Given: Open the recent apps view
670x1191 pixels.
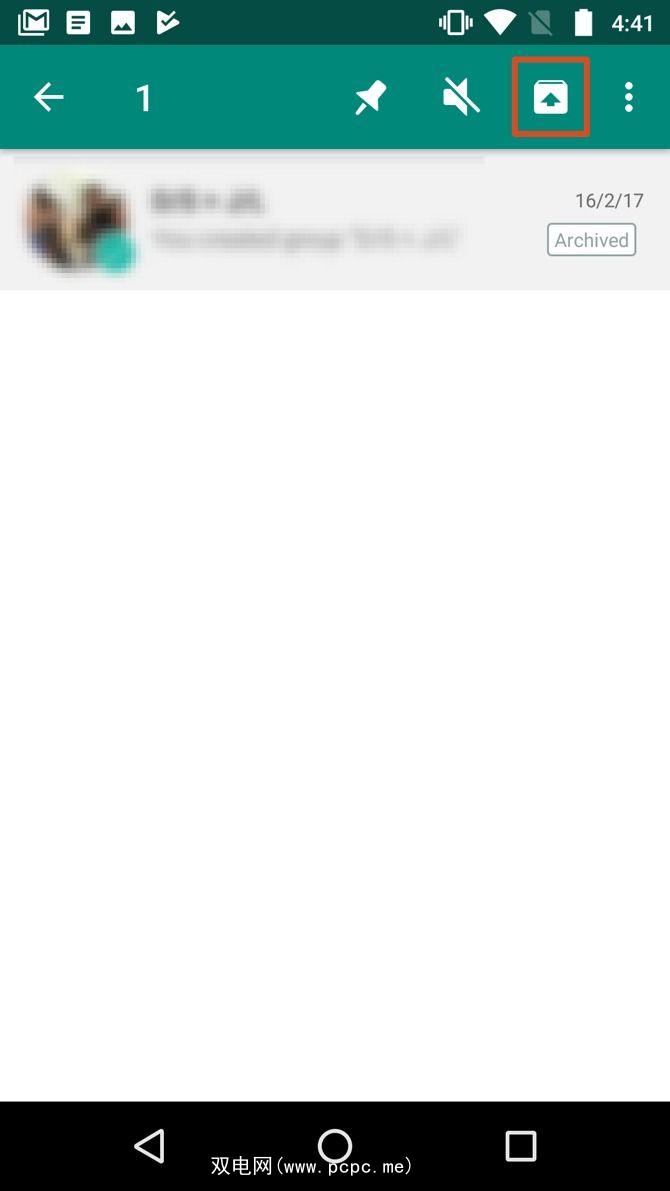Looking at the screenshot, I should (520, 1145).
